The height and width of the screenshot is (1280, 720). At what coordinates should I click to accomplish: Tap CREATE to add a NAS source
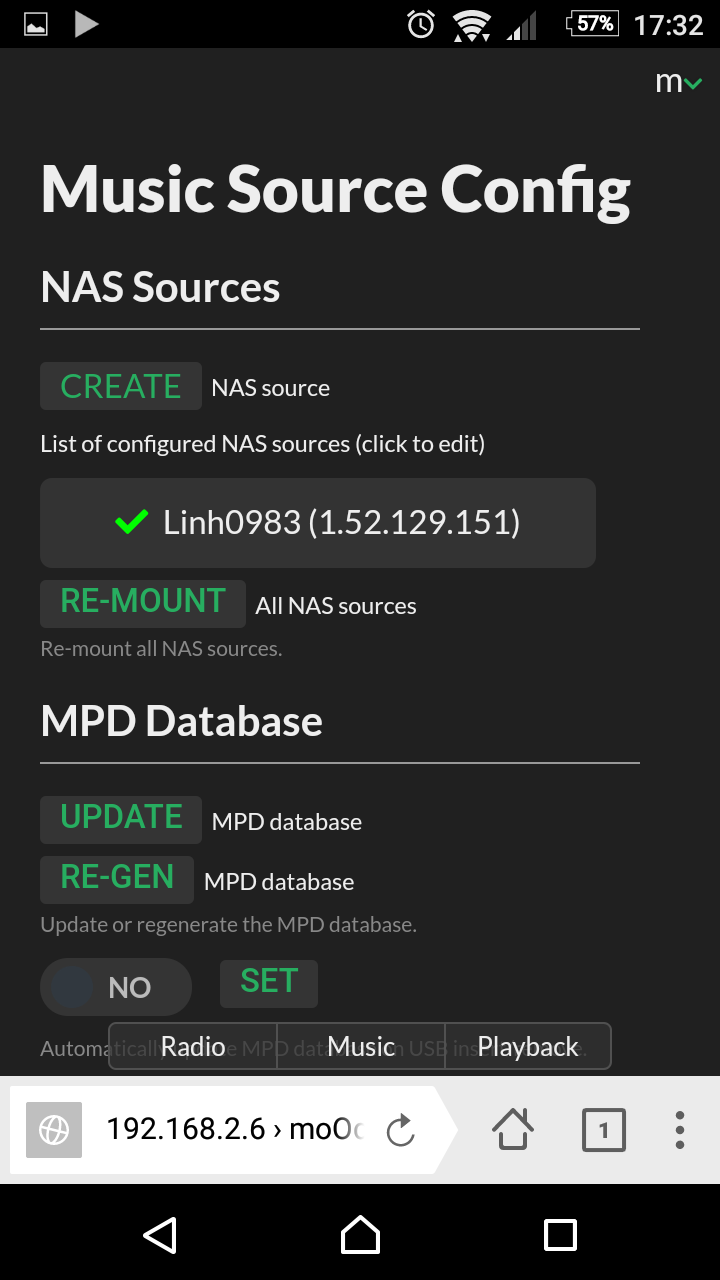pyautogui.click(x=121, y=386)
